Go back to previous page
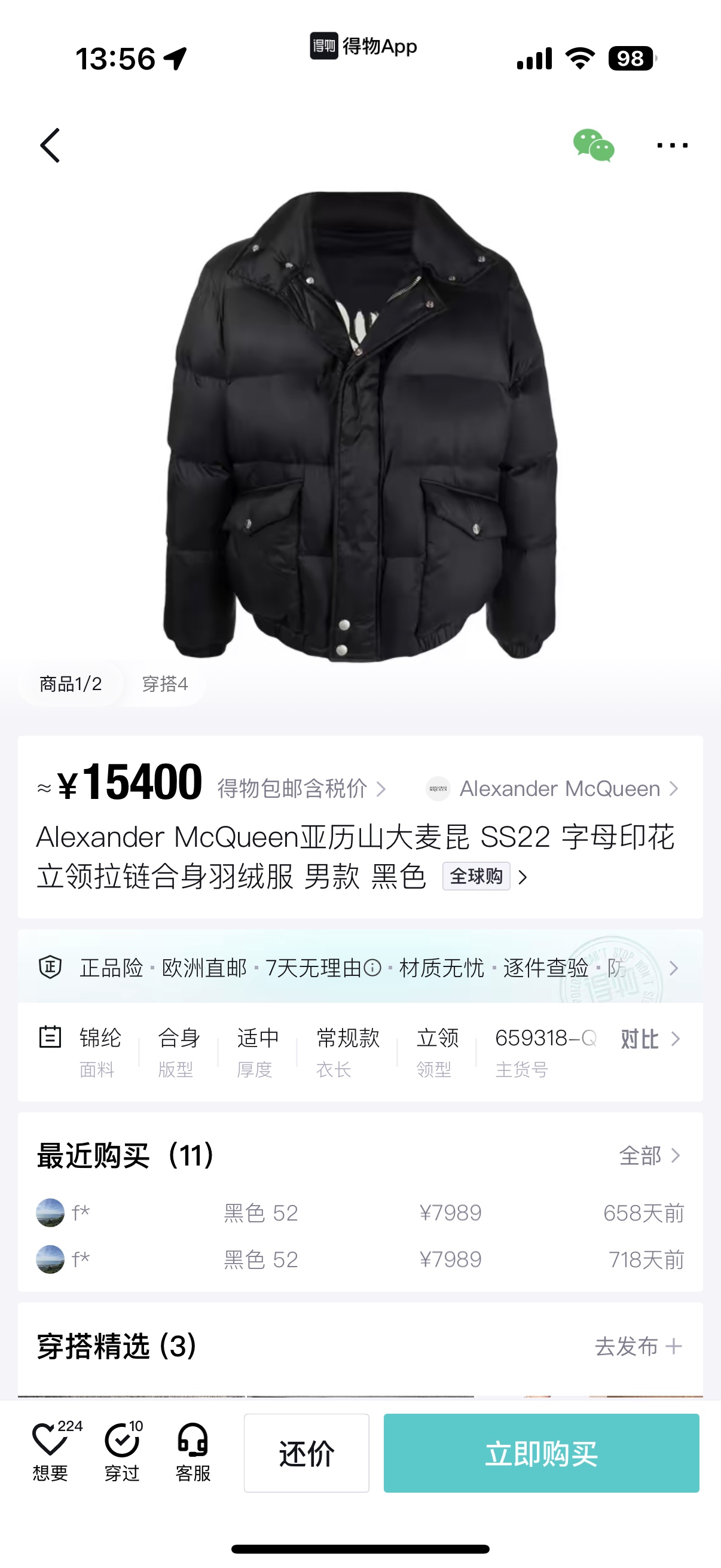The width and height of the screenshot is (721, 1568). [x=50, y=145]
